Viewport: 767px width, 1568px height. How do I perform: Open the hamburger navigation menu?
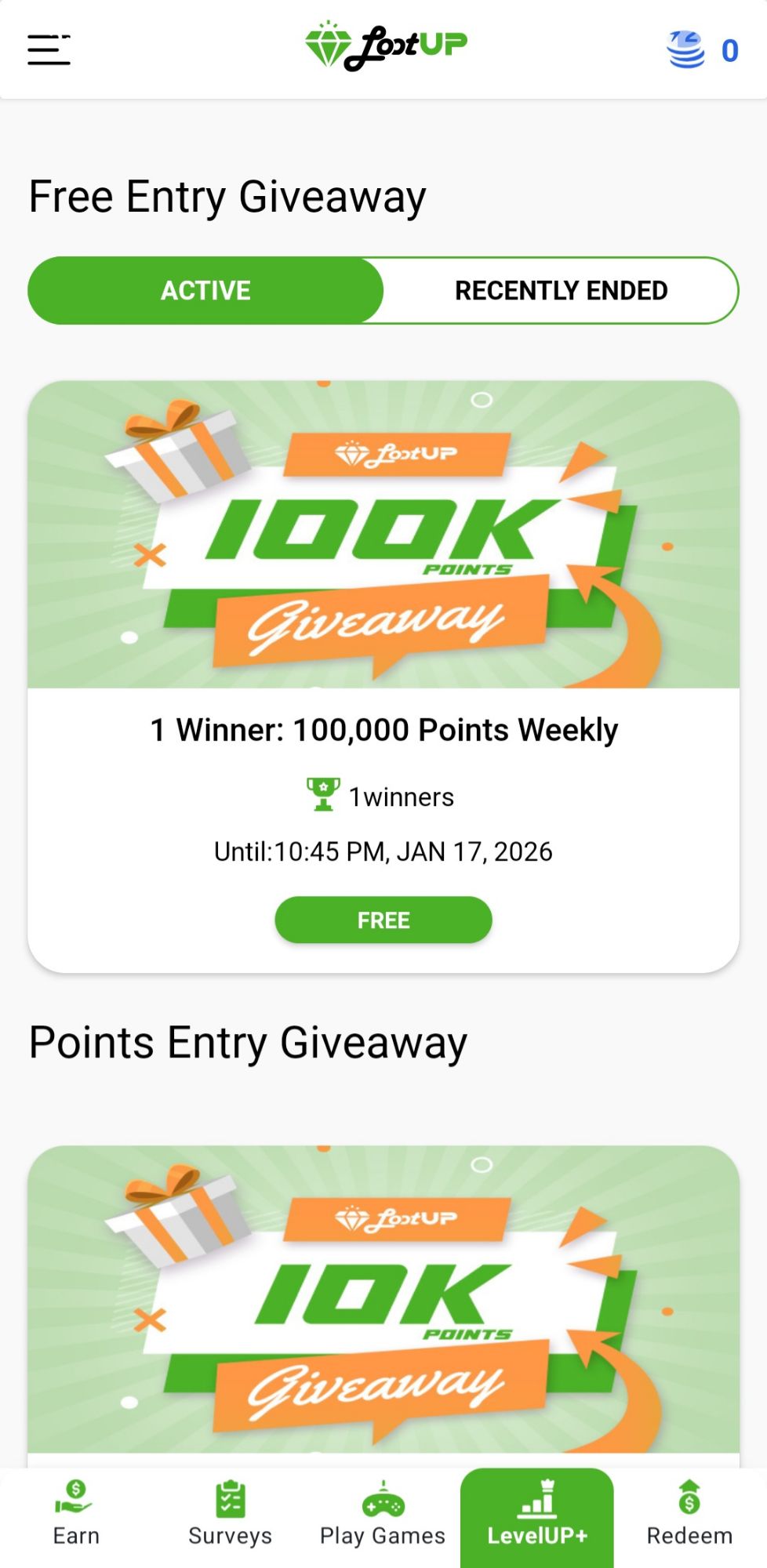tap(49, 51)
